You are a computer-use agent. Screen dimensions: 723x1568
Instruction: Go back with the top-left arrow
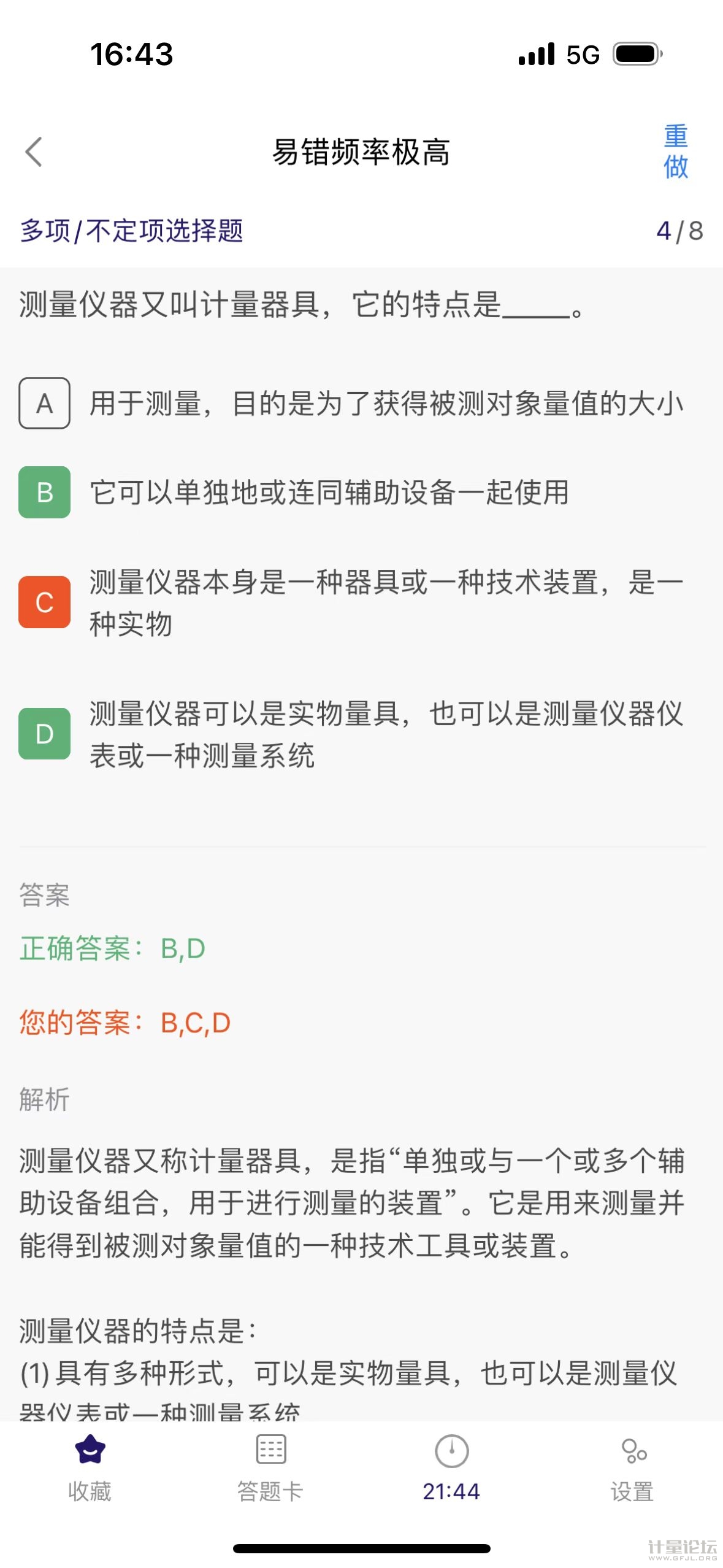click(x=34, y=152)
